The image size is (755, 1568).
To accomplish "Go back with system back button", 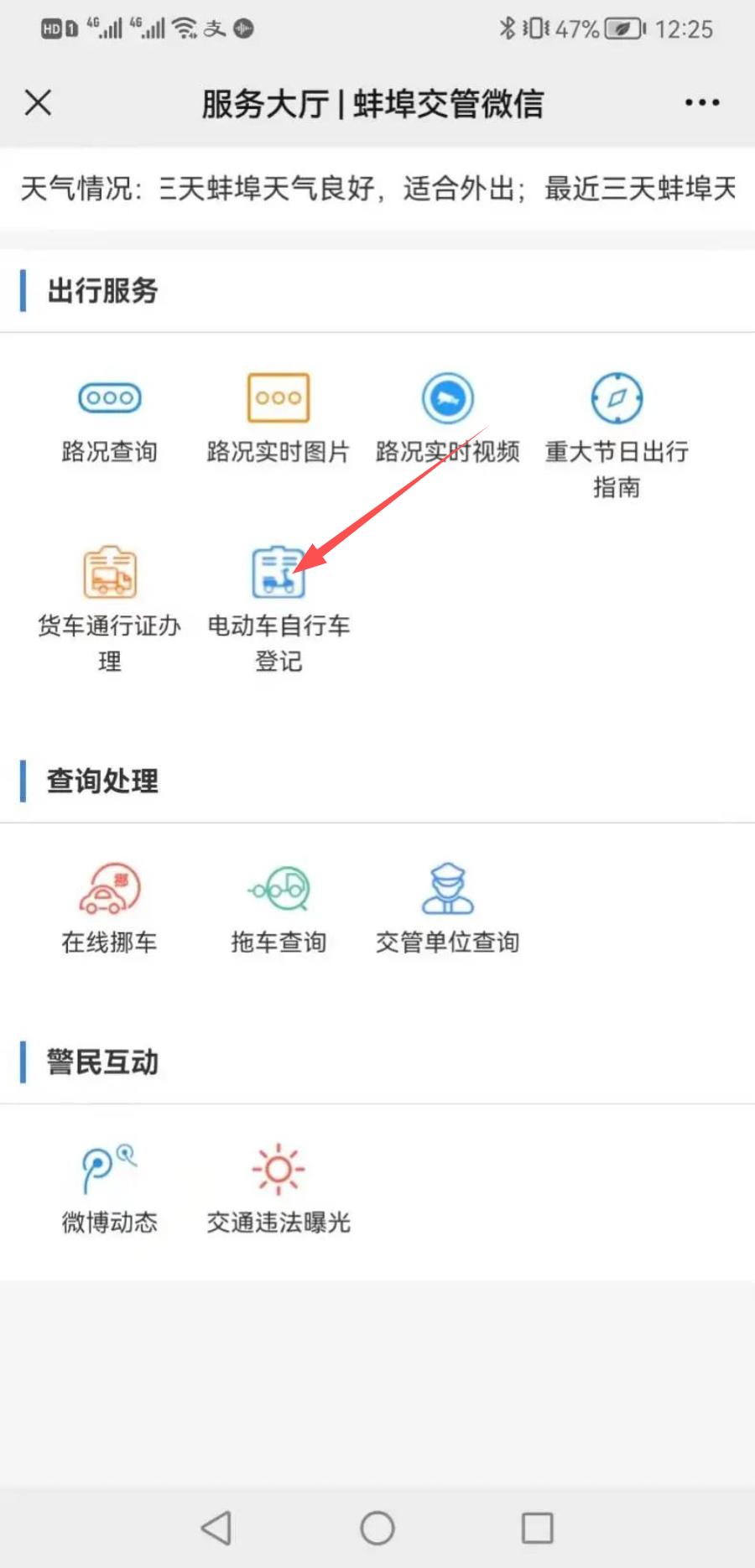I will point(216,1528).
